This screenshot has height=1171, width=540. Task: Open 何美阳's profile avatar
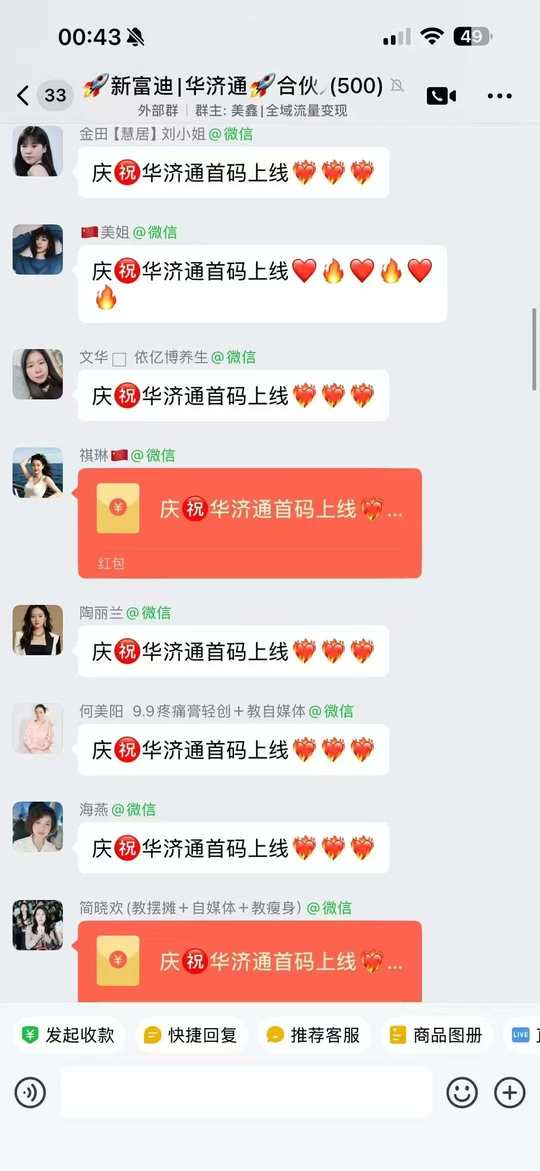tap(38, 728)
